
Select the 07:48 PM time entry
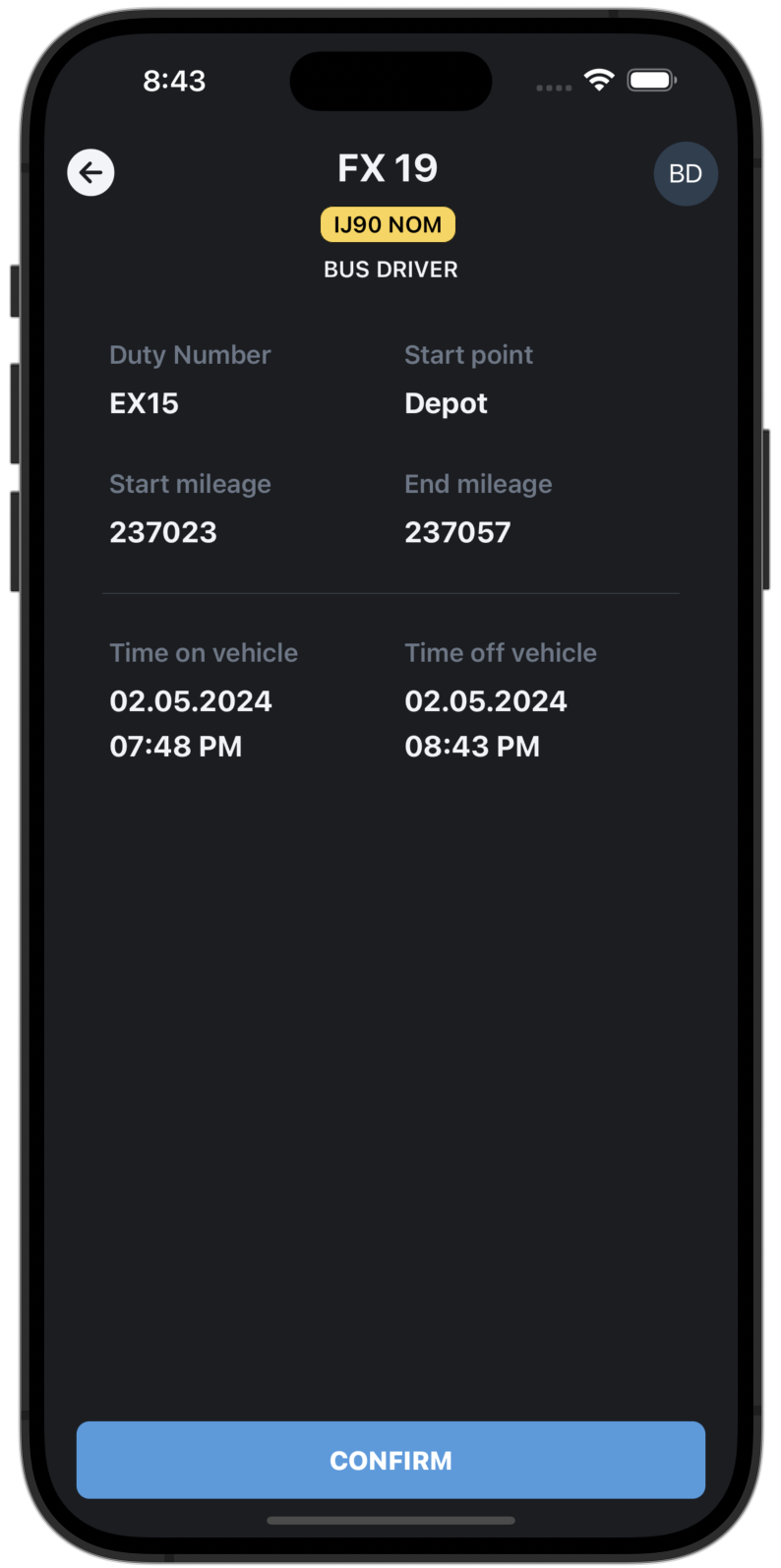175,746
